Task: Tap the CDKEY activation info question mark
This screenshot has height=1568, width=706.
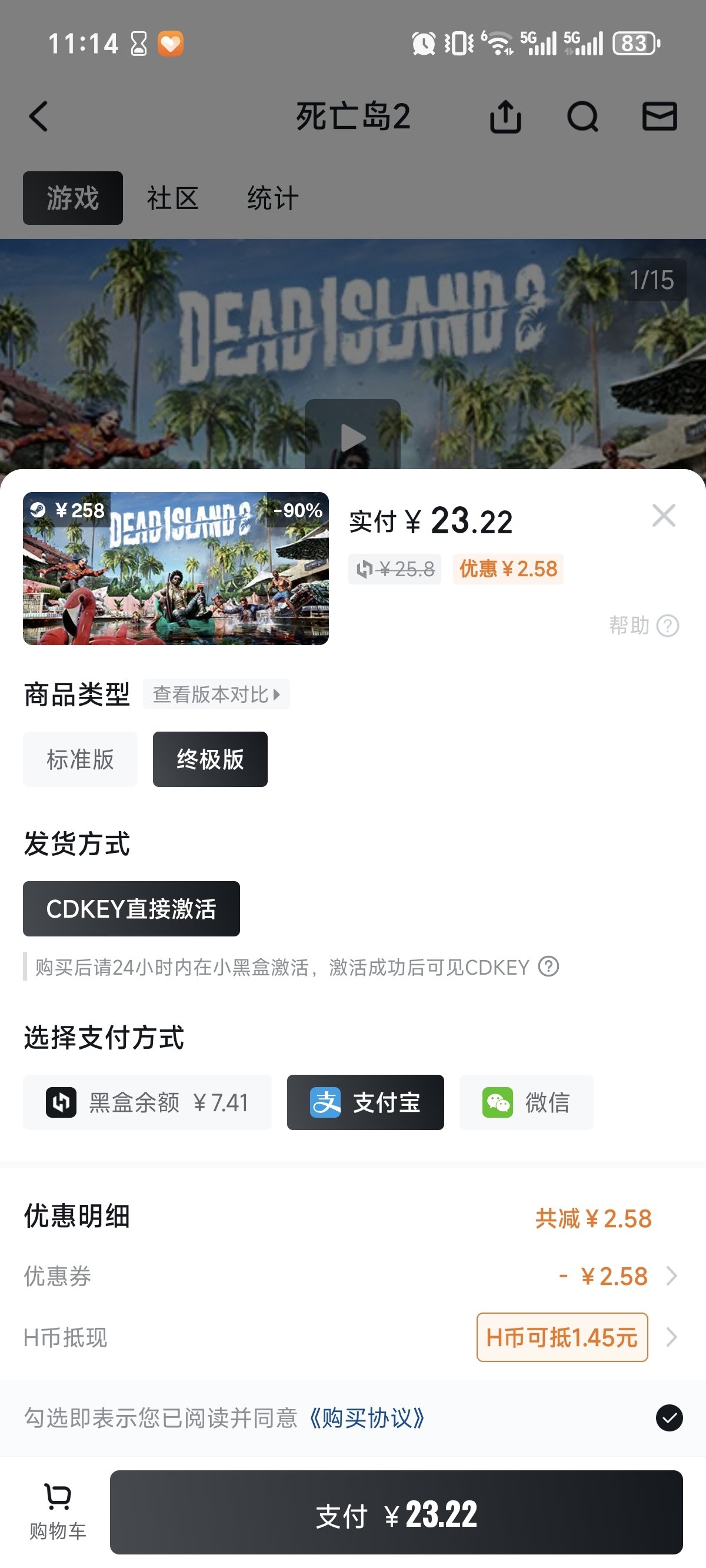Action: tap(548, 966)
